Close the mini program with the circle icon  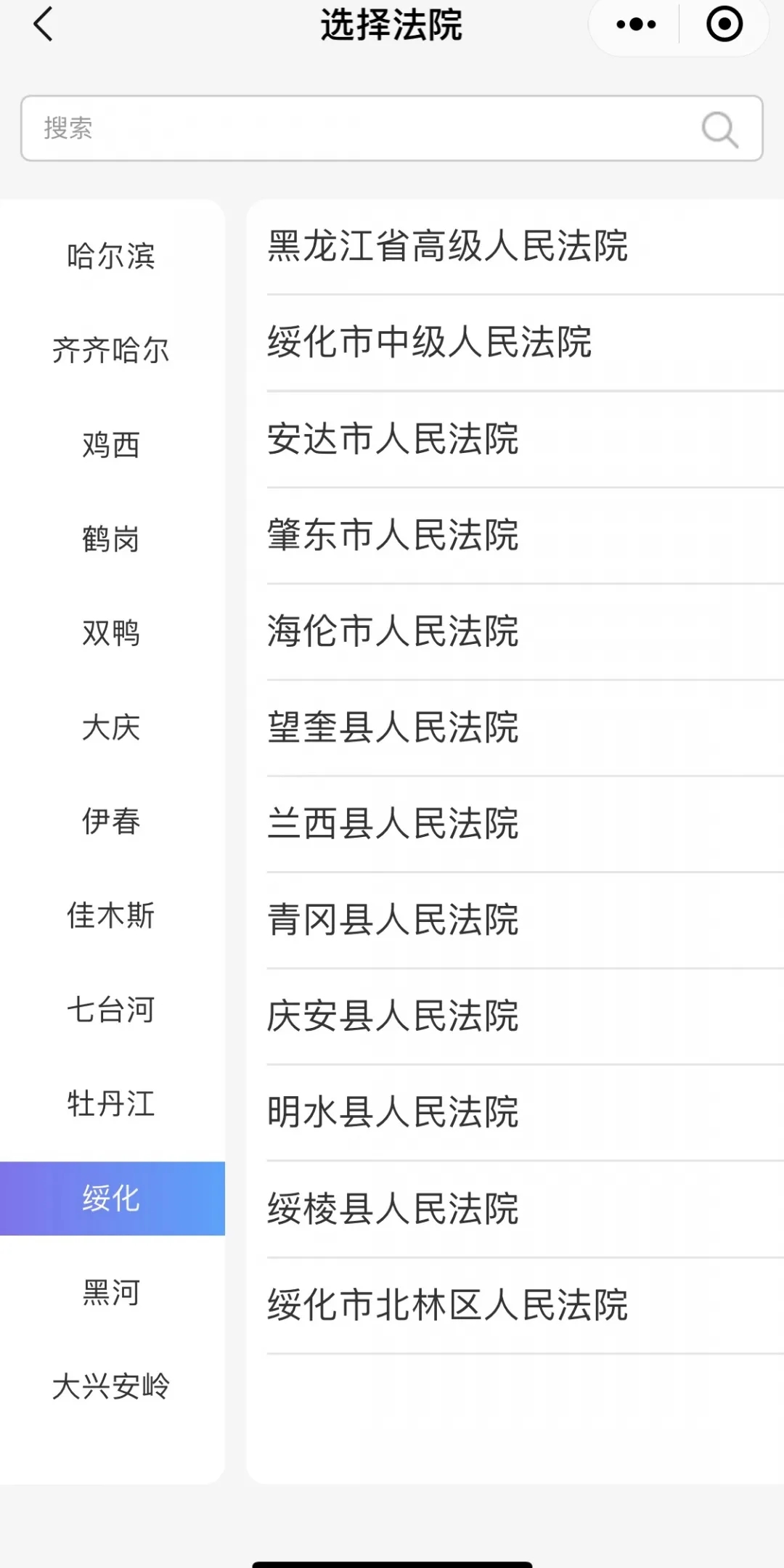(x=724, y=24)
